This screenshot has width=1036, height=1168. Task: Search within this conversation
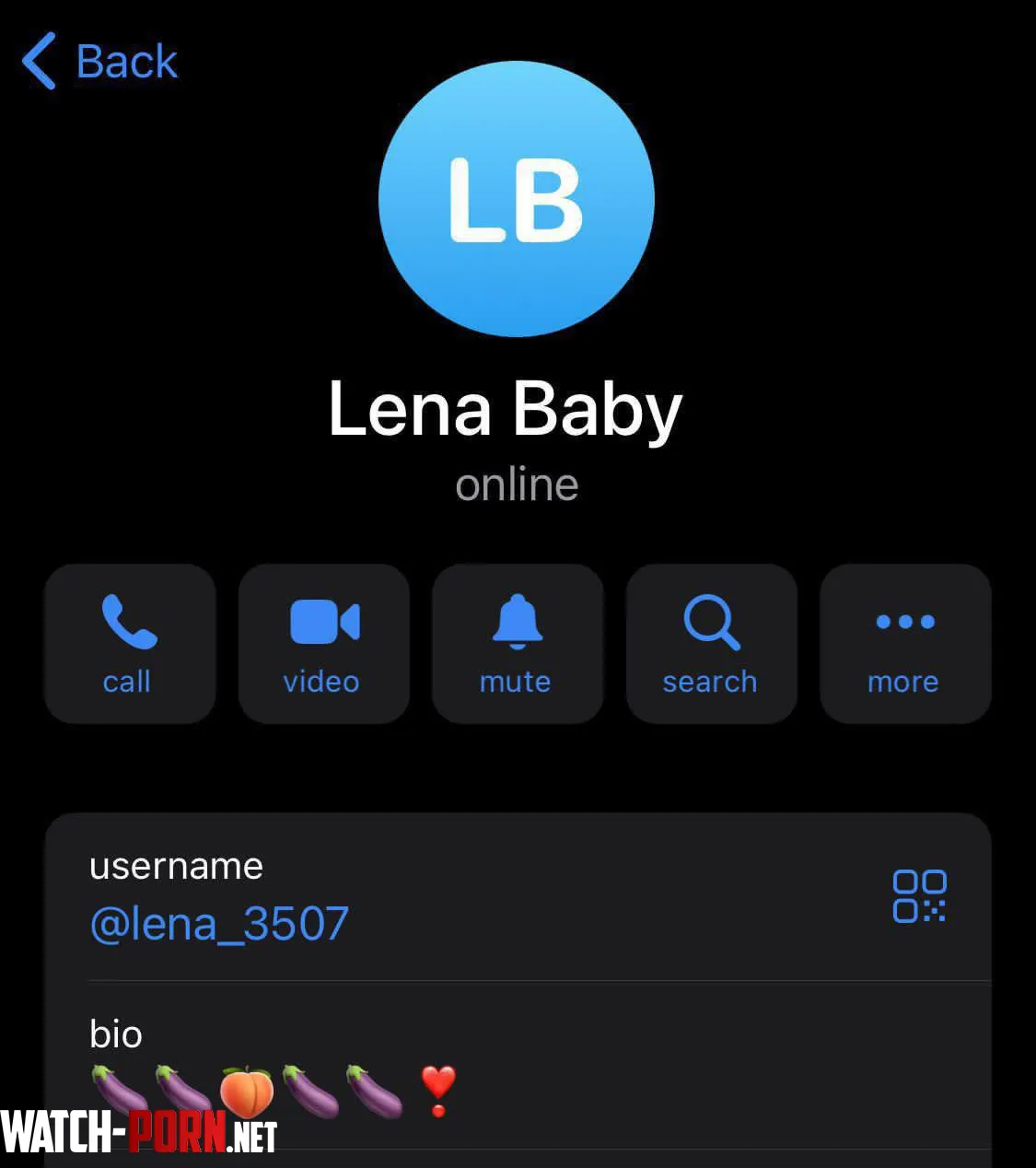tap(711, 644)
